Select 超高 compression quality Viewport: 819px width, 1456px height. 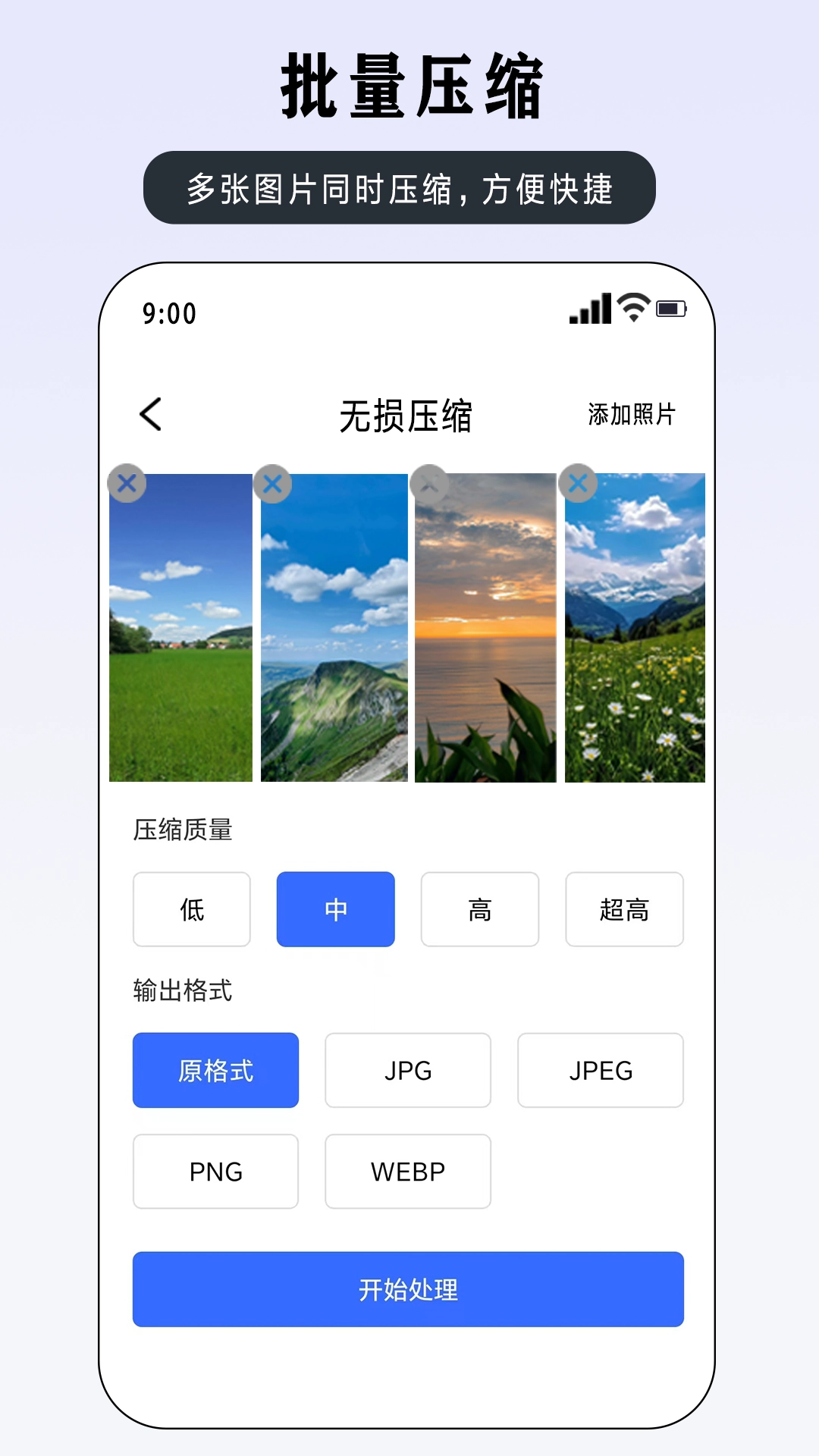pos(624,909)
